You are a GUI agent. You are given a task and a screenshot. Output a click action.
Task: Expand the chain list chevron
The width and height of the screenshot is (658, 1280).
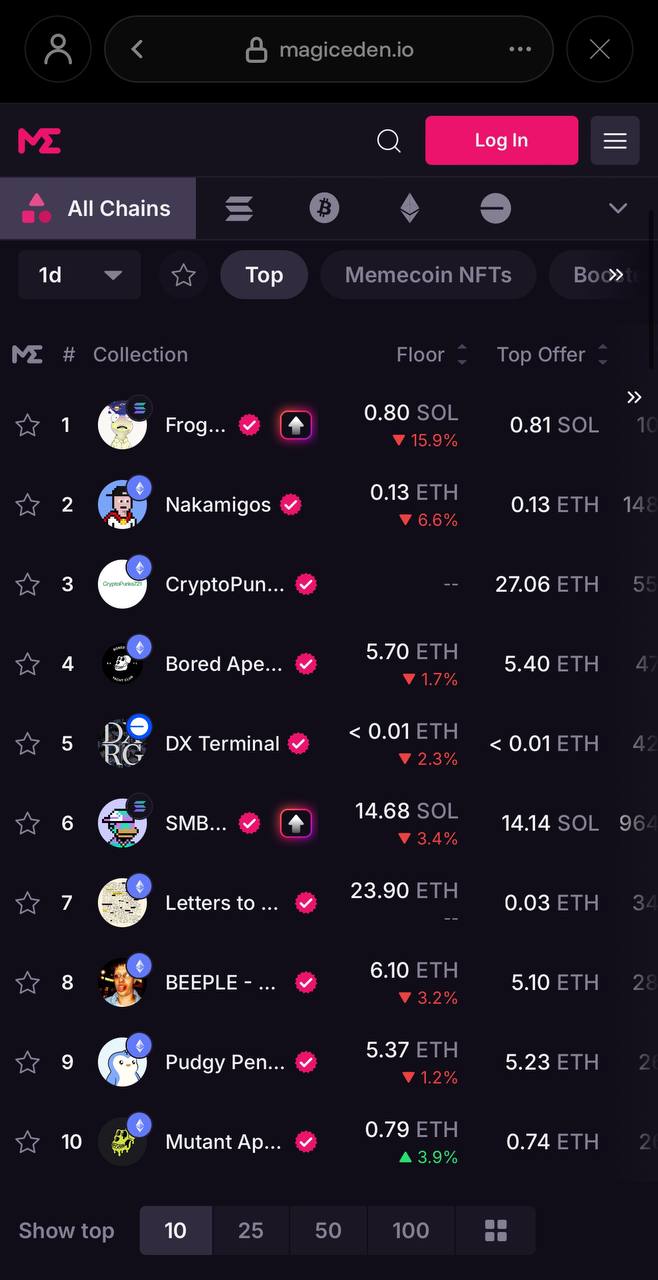pos(618,208)
